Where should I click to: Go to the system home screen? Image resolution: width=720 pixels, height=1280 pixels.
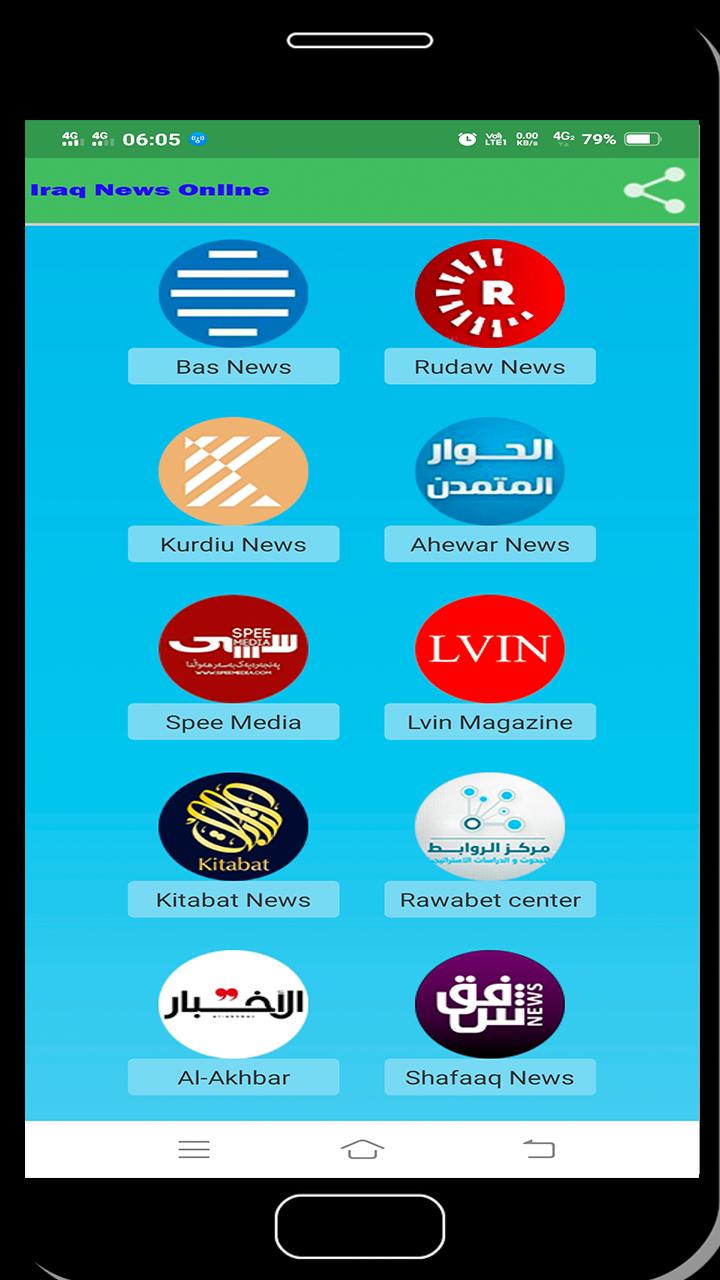362,1149
